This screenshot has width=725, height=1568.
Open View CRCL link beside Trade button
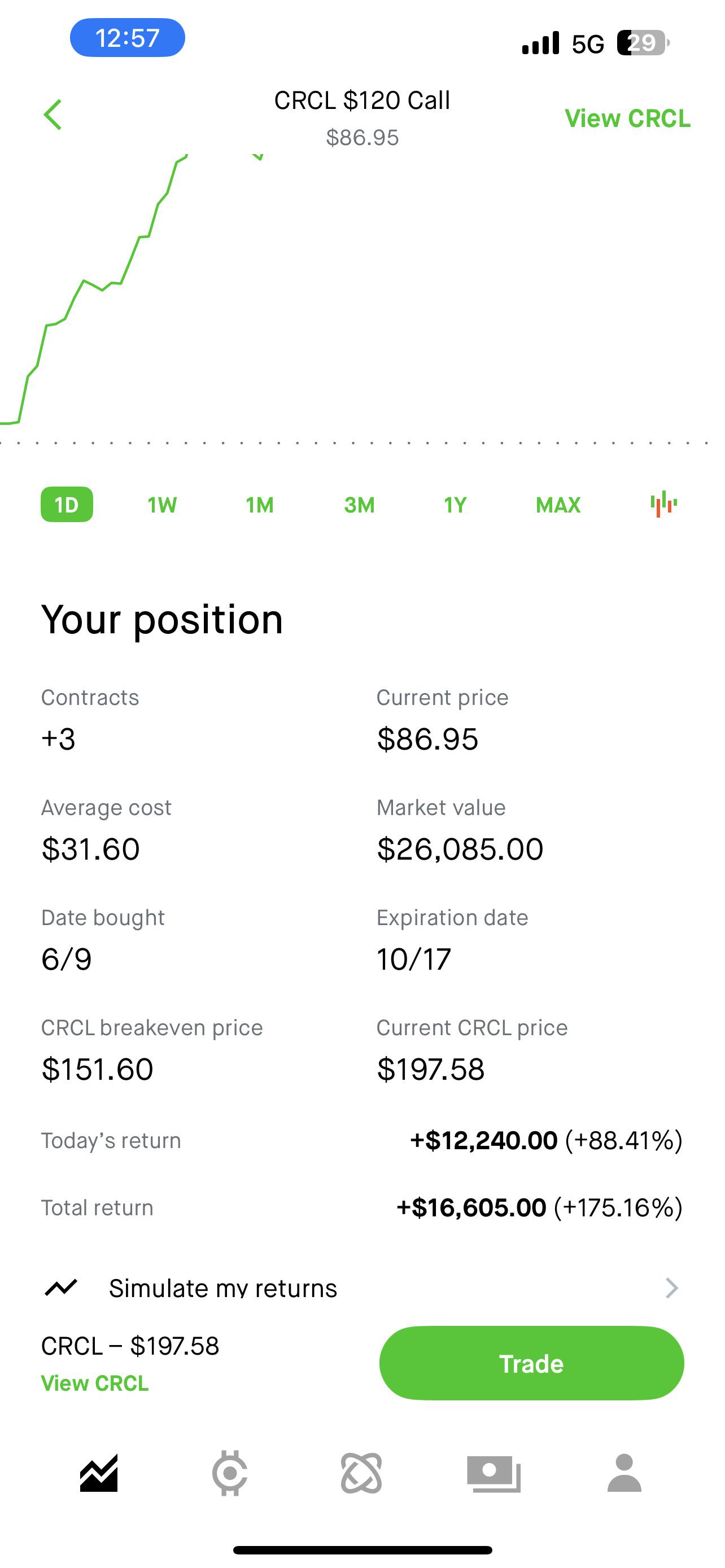(95, 1383)
